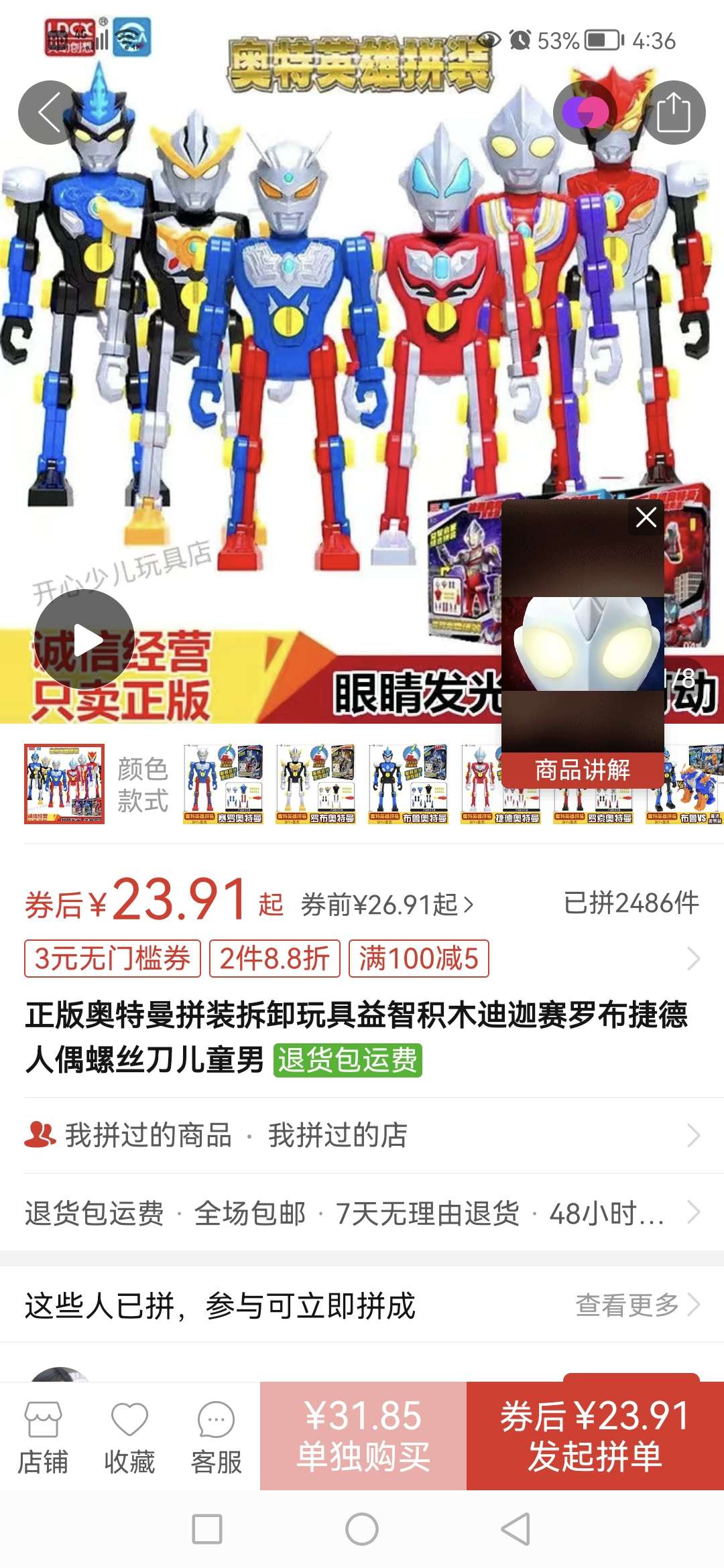Expand the 退货包运费 service guarantees row
The height and width of the screenshot is (1568, 724).
point(362,1213)
